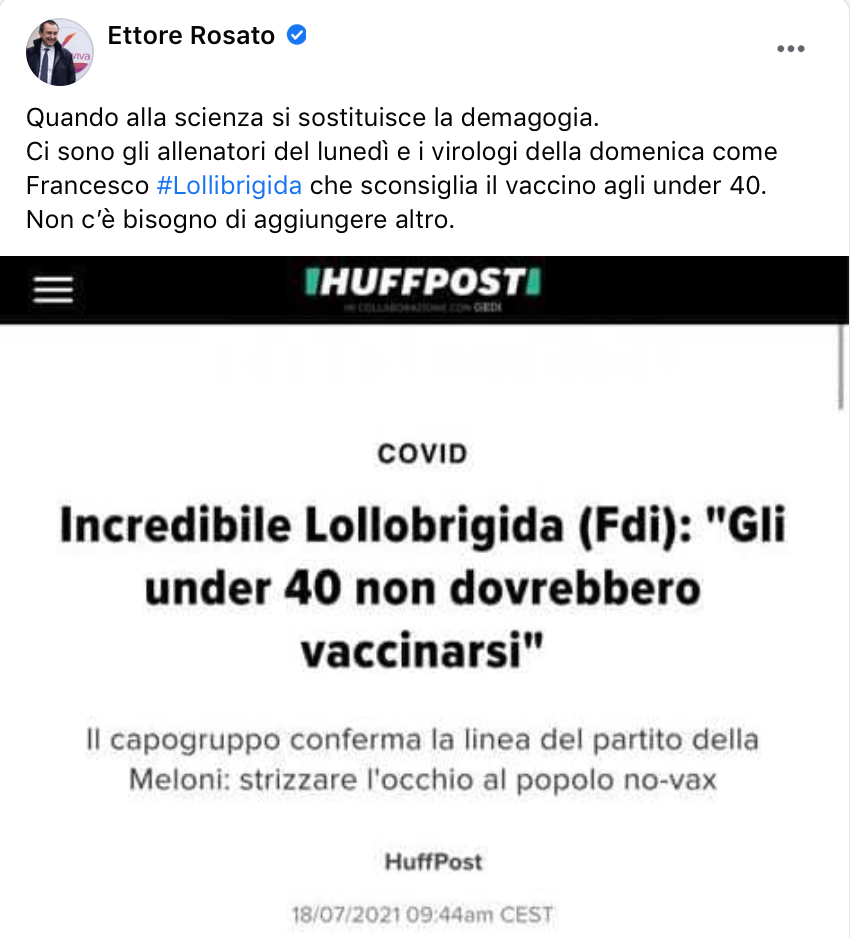Viewport: 850px width, 938px height.
Task: Open the post options menu
Action: click(790, 49)
